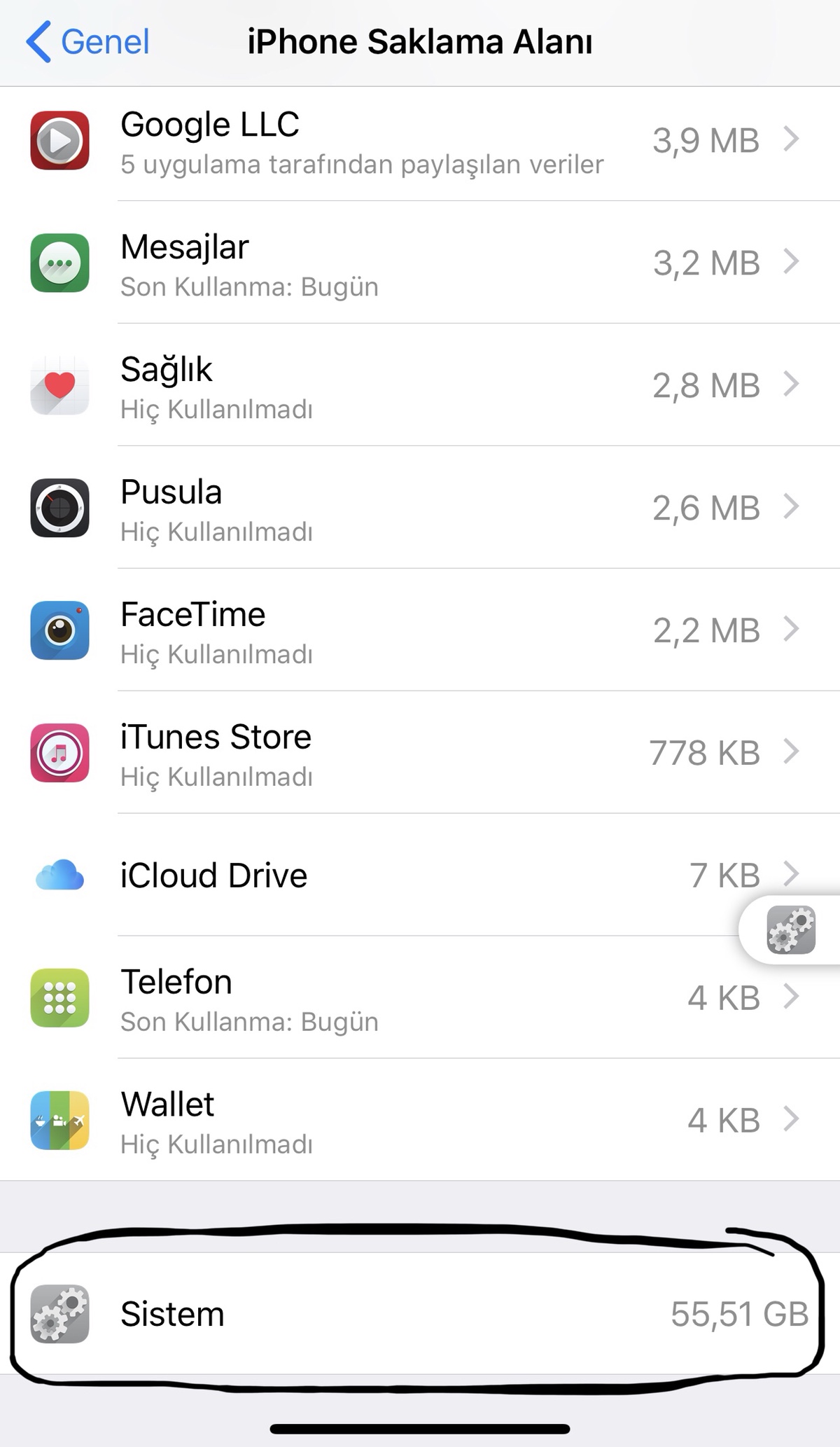Select the Sağlık storage row
Image resolution: width=840 pixels, height=1447 pixels.
(420, 387)
